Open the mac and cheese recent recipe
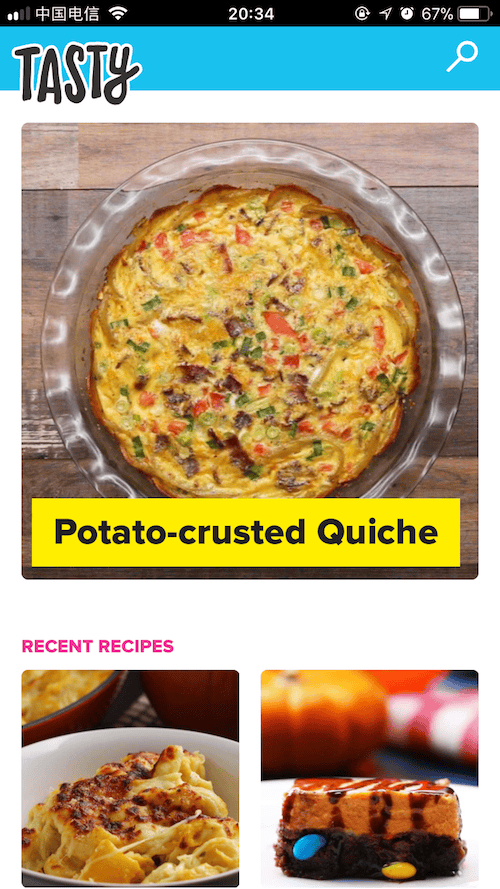Image resolution: width=500 pixels, height=889 pixels. 130,779
